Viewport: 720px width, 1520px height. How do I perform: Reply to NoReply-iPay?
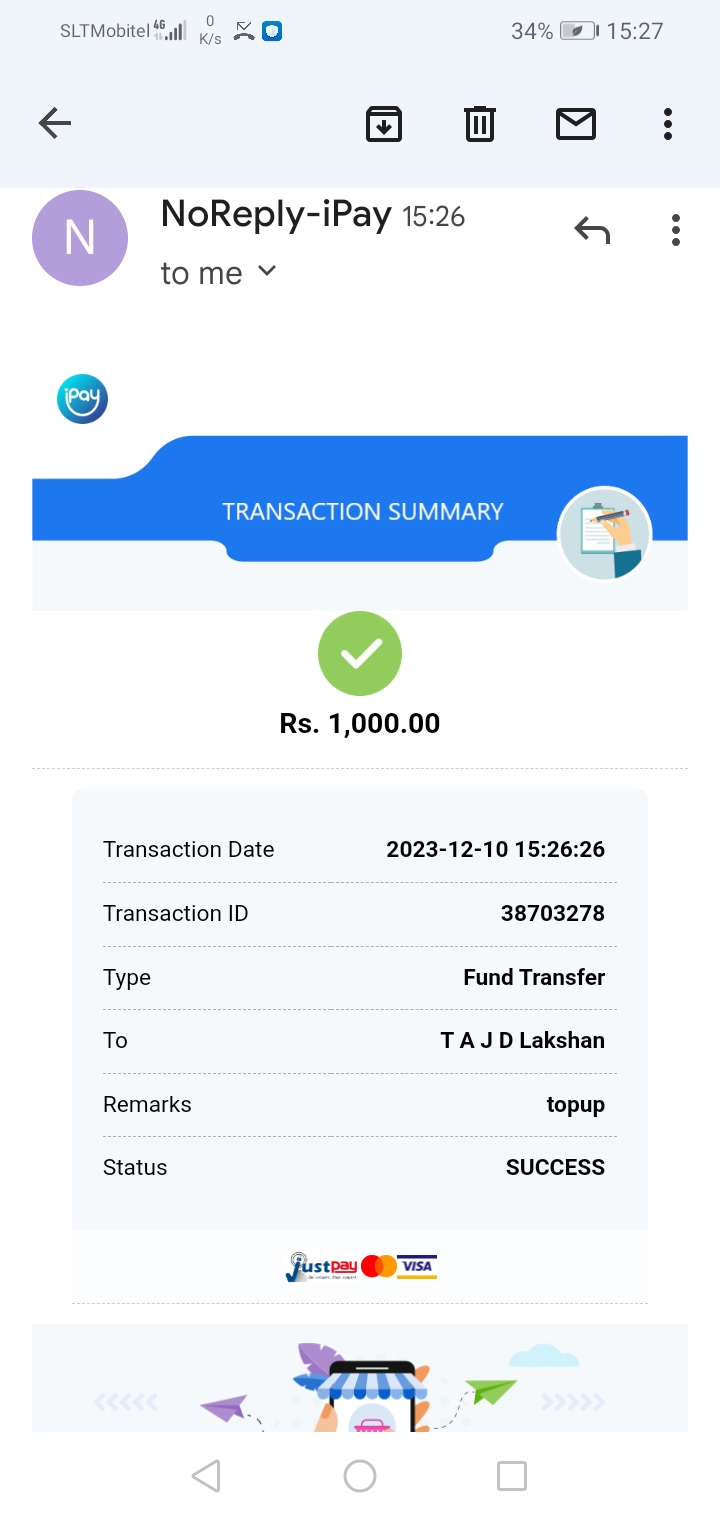[x=592, y=231]
